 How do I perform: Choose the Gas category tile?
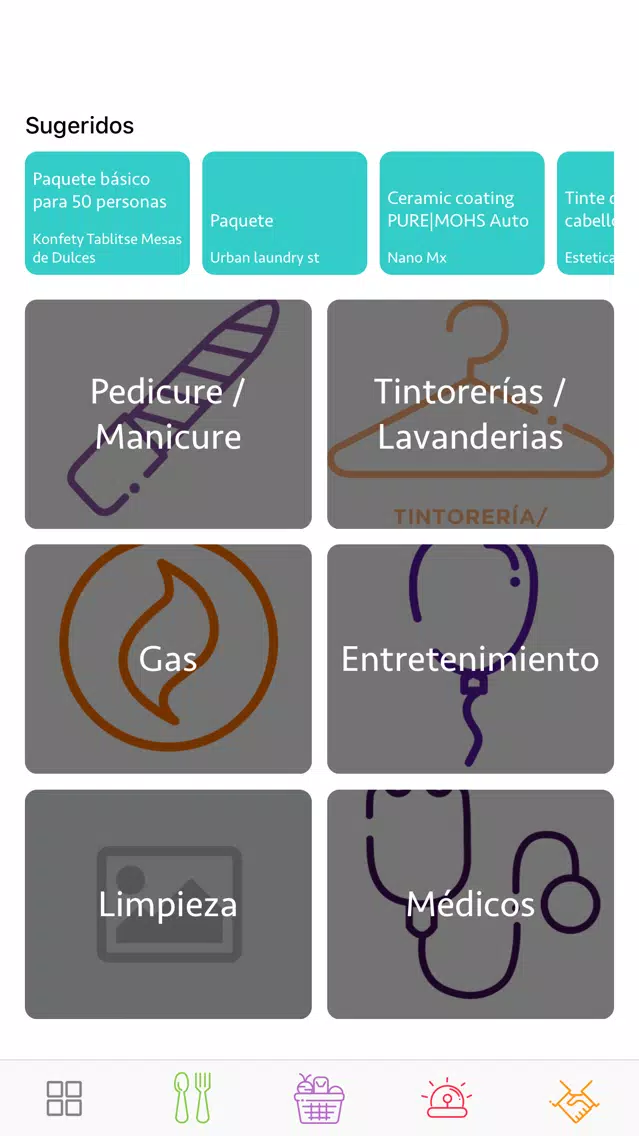coord(168,659)
